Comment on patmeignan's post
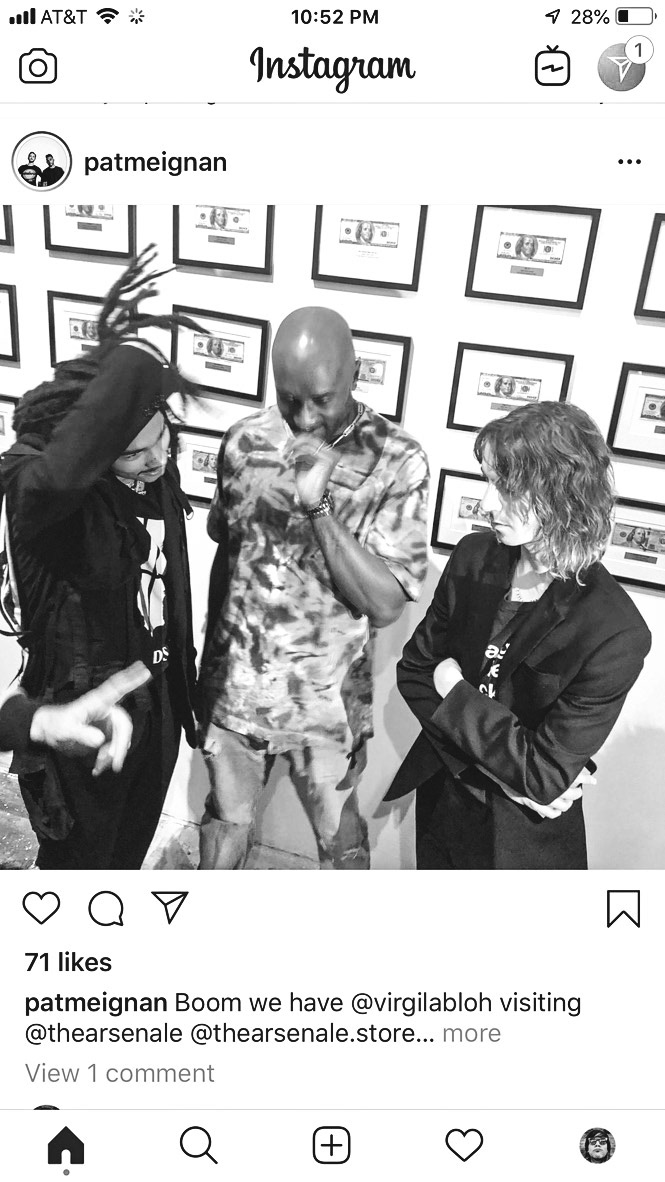Image resolution: width=665 pixels, height=1182 pixels. [x=105, y=907]
